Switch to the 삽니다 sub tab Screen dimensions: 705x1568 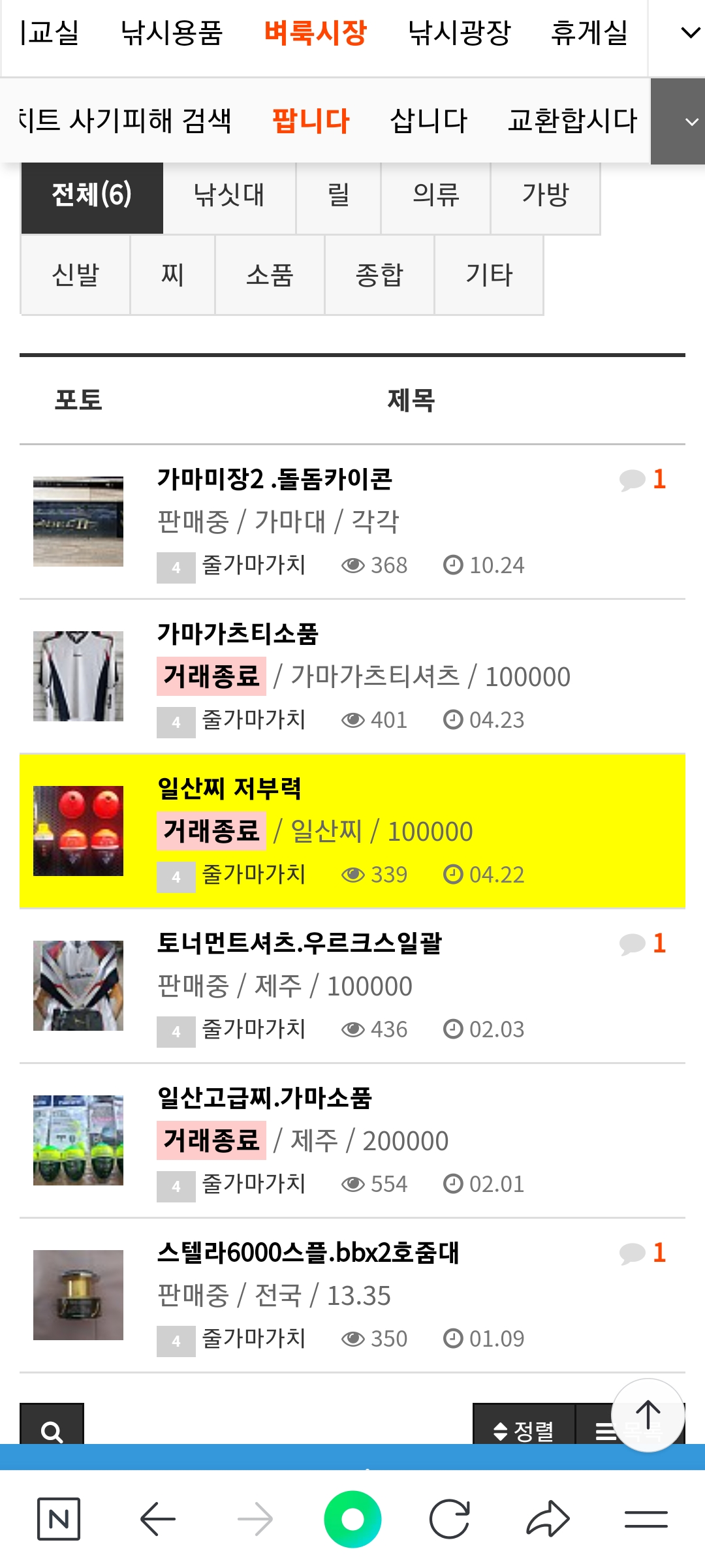[428, 121]
